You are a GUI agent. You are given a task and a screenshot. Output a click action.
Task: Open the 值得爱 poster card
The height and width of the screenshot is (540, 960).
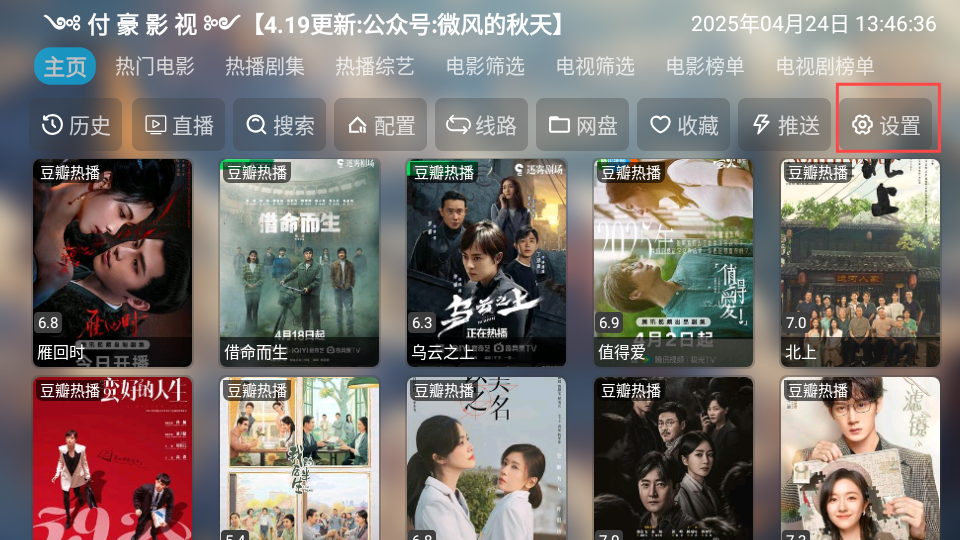pos(673,262)
